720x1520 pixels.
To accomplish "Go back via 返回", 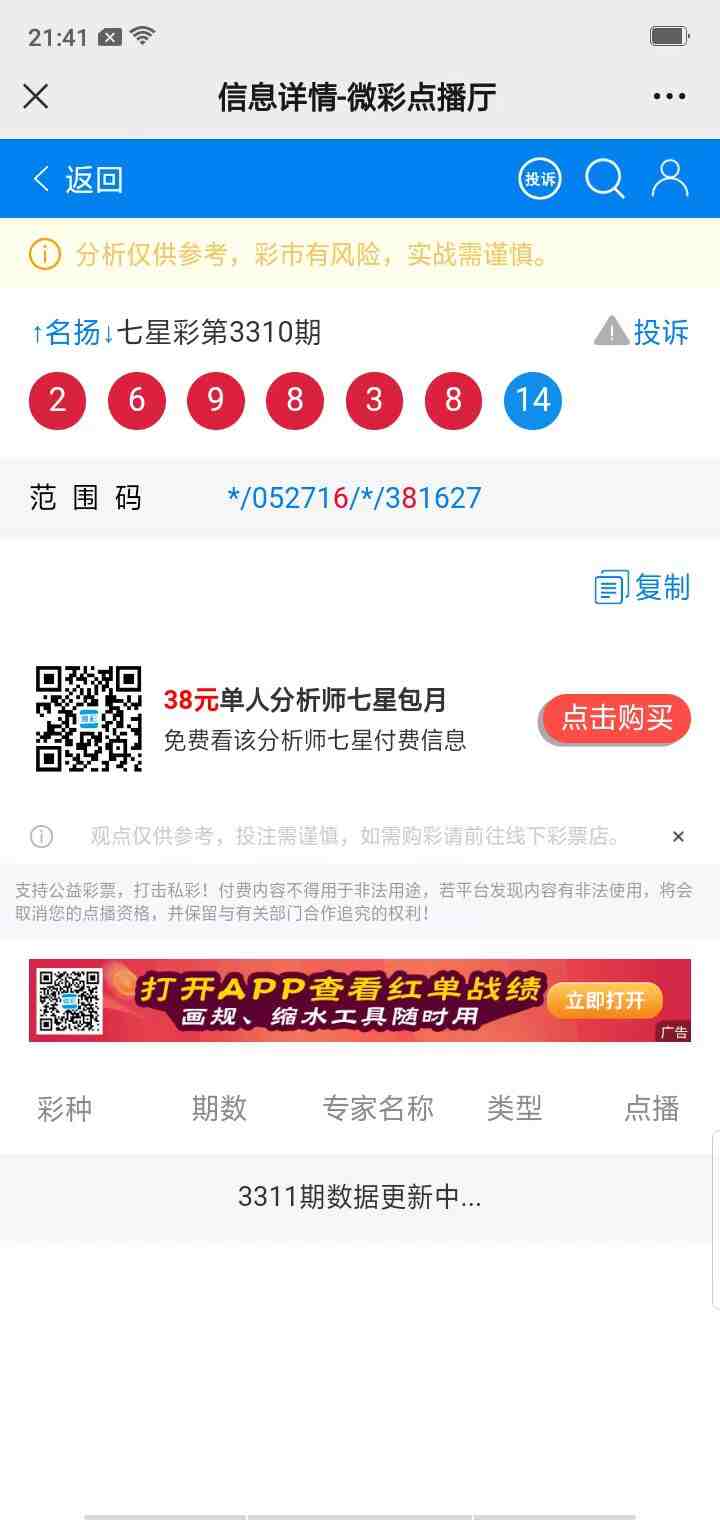I will (78, 180).
